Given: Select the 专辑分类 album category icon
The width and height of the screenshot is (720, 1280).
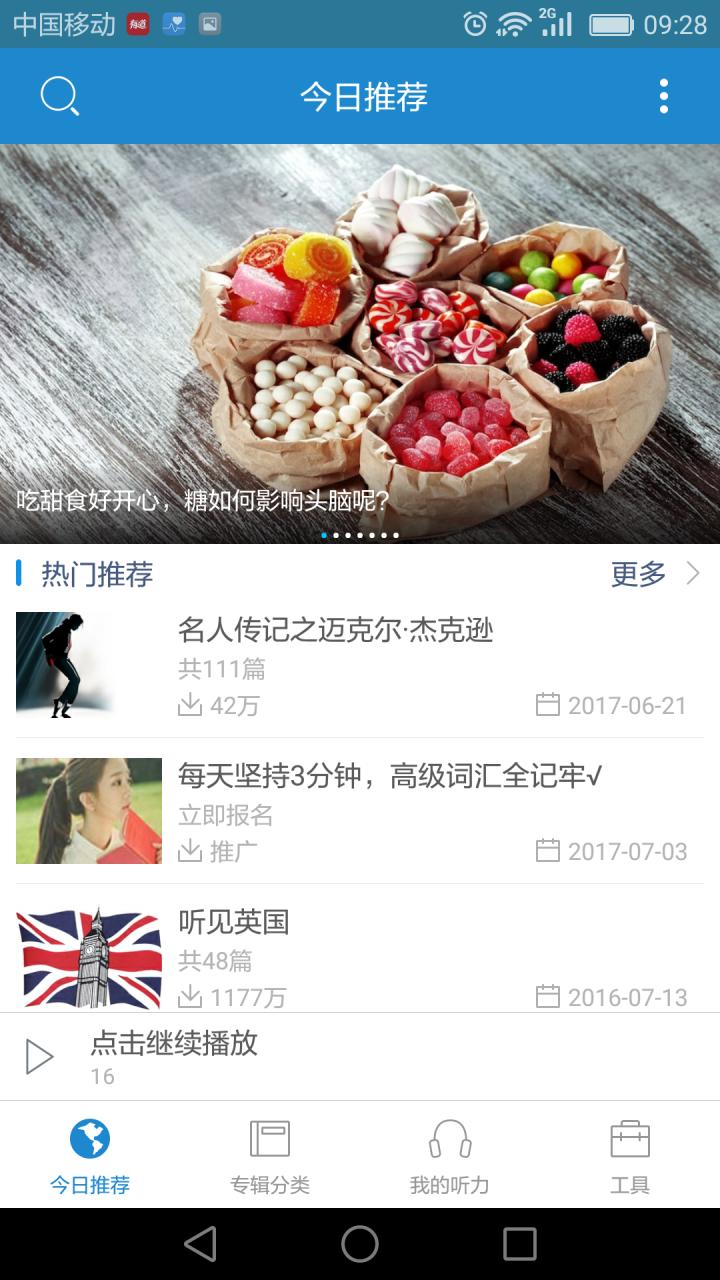Looking at the screenshot, I should [x=270, y=1137].
